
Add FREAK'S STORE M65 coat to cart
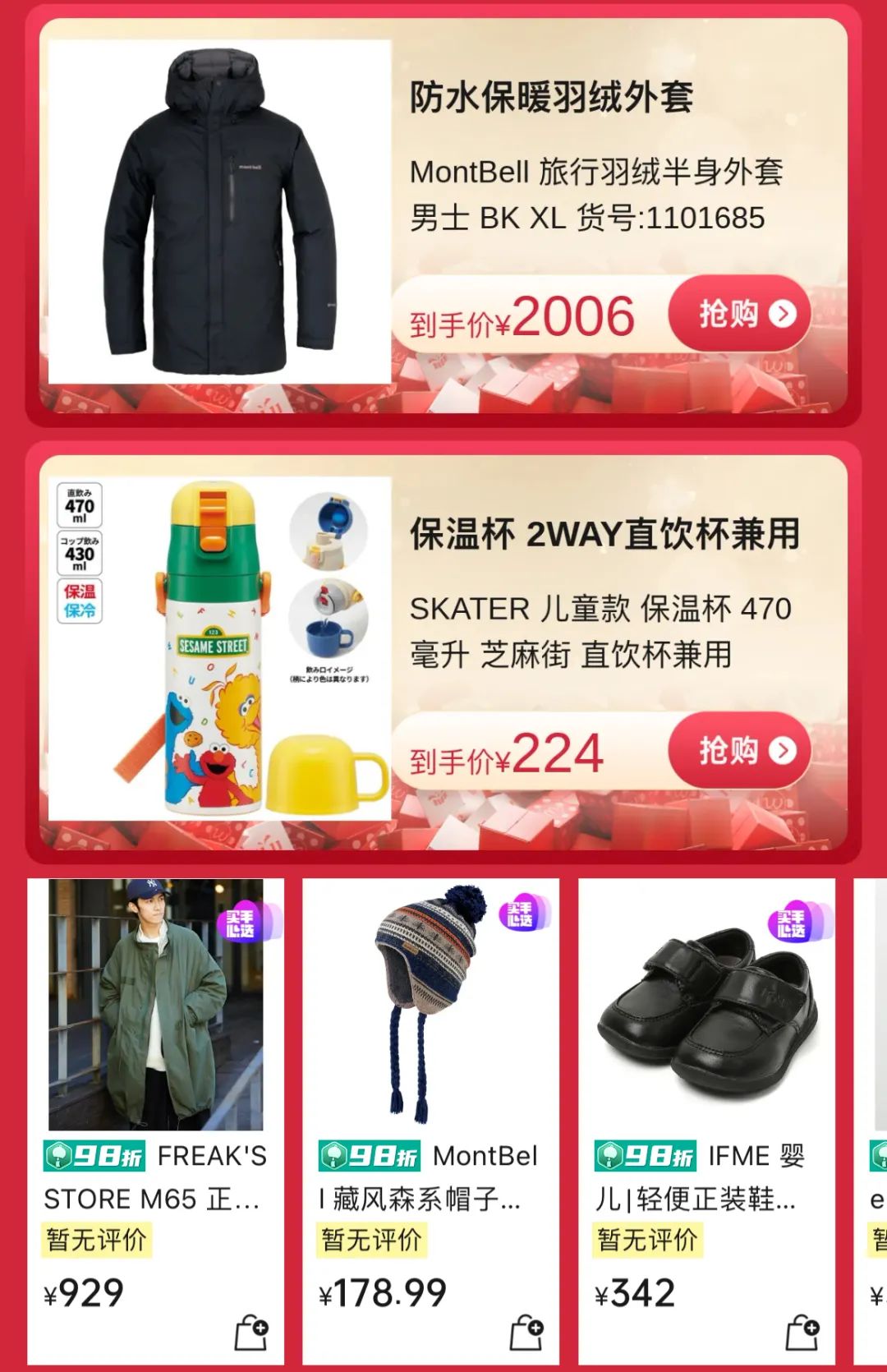tap(251, 1333)
